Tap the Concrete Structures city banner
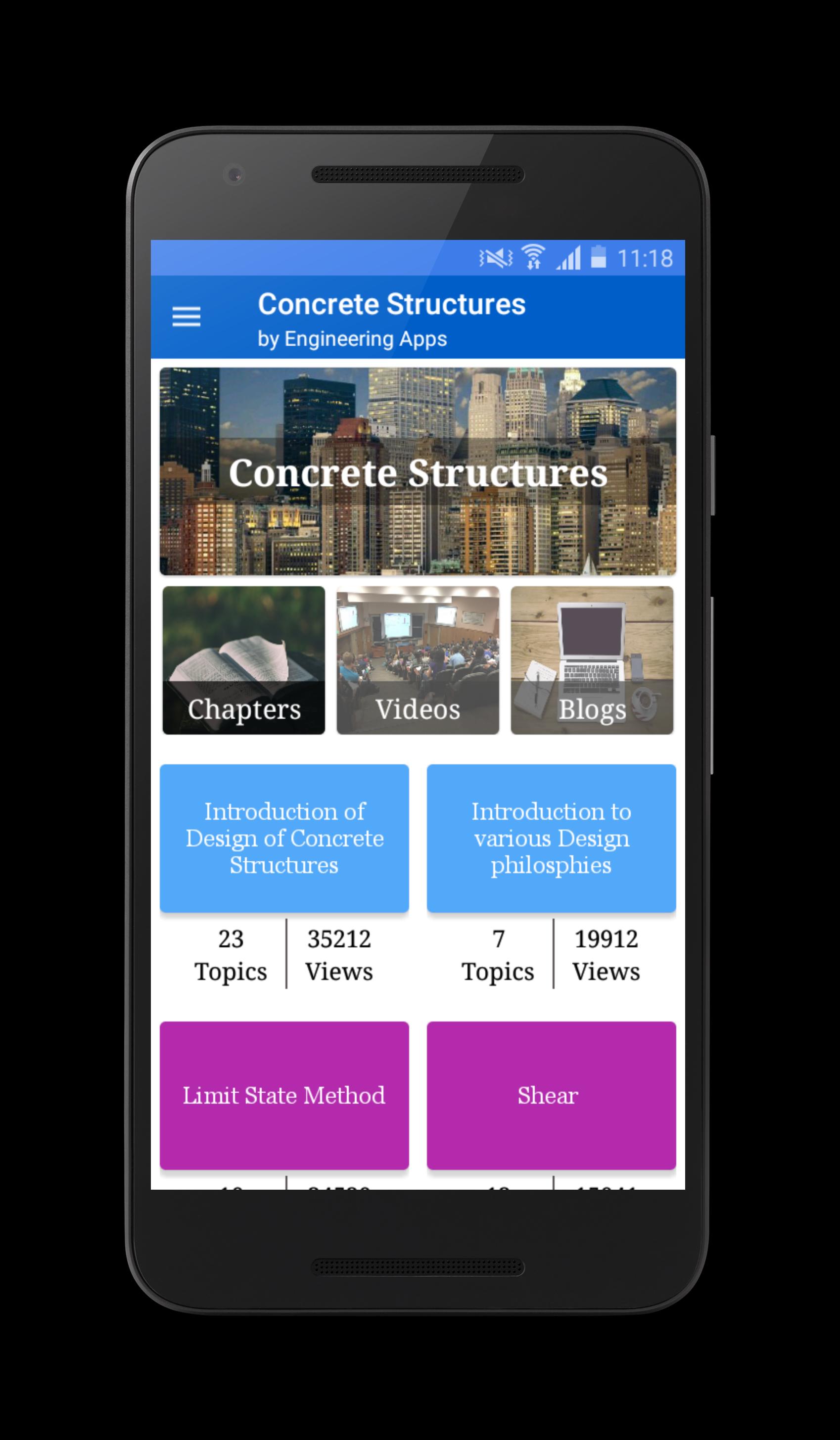 point(418,471)
